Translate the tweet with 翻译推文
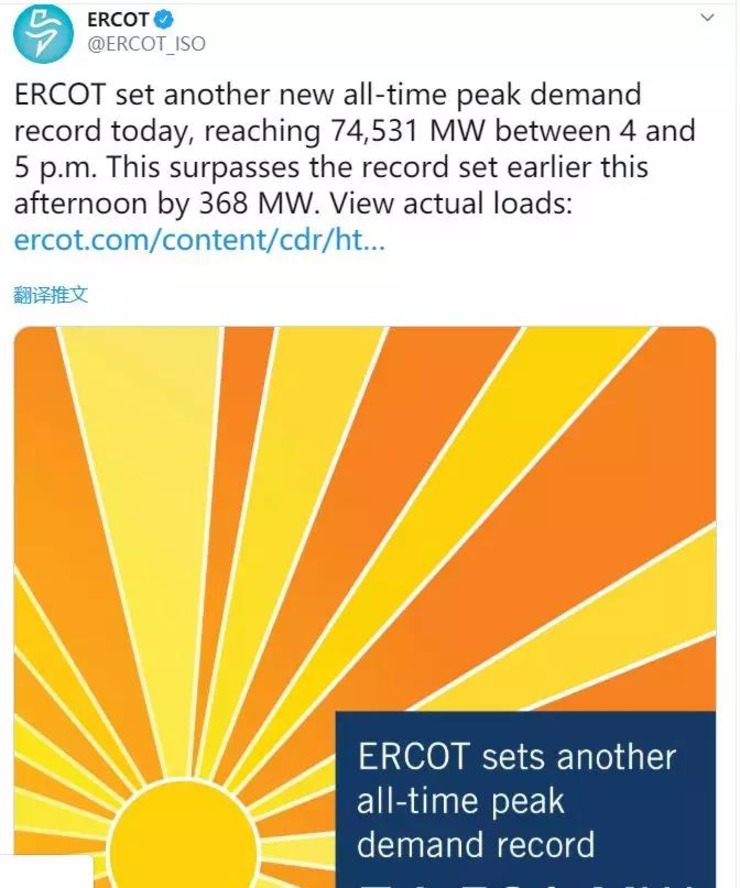 pyautogui.click(x=52, y=296)
